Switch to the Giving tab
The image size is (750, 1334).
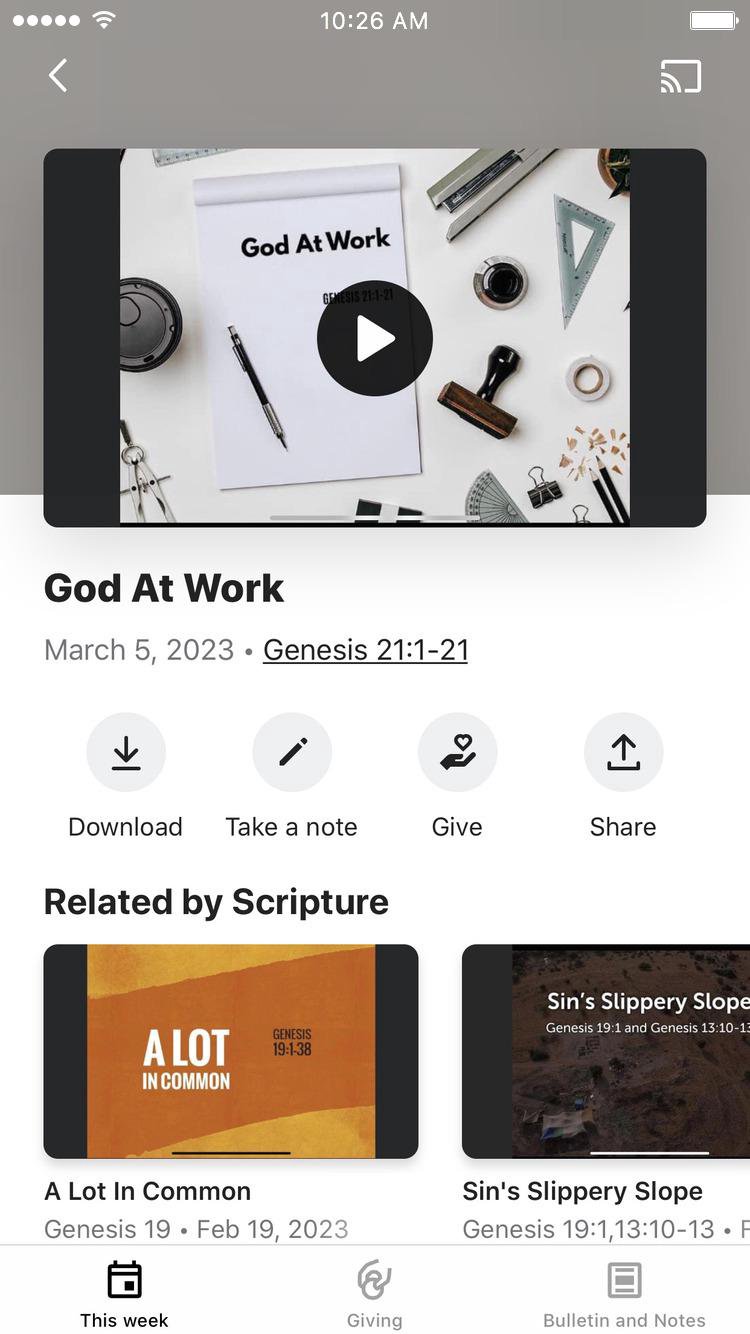coord(375,1294)
